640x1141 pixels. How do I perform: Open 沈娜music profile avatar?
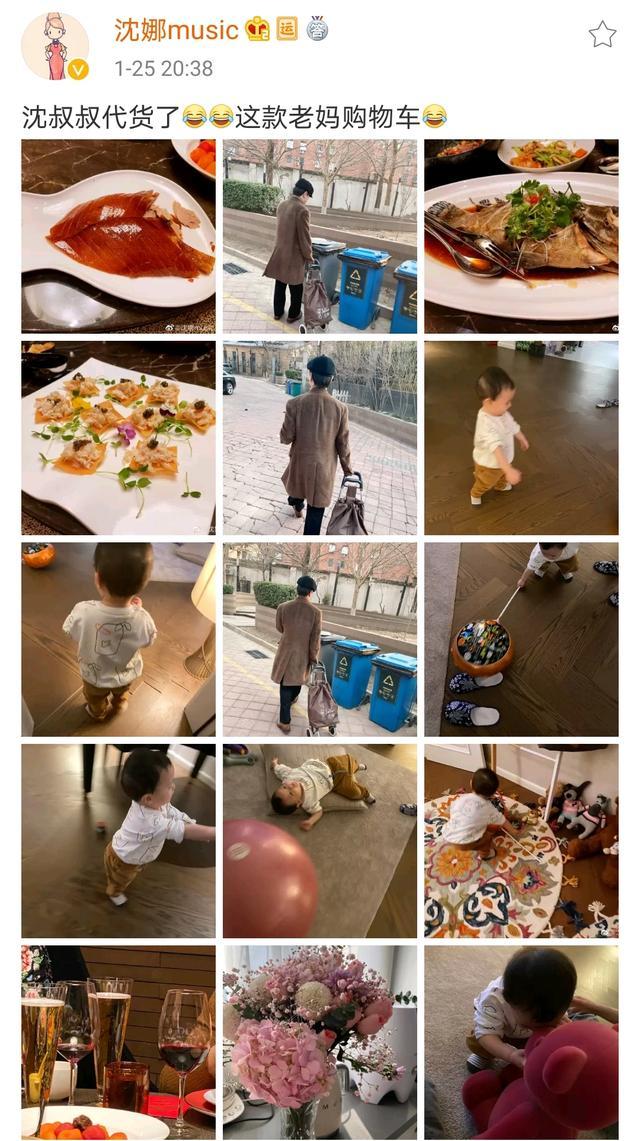click(55, 46)
